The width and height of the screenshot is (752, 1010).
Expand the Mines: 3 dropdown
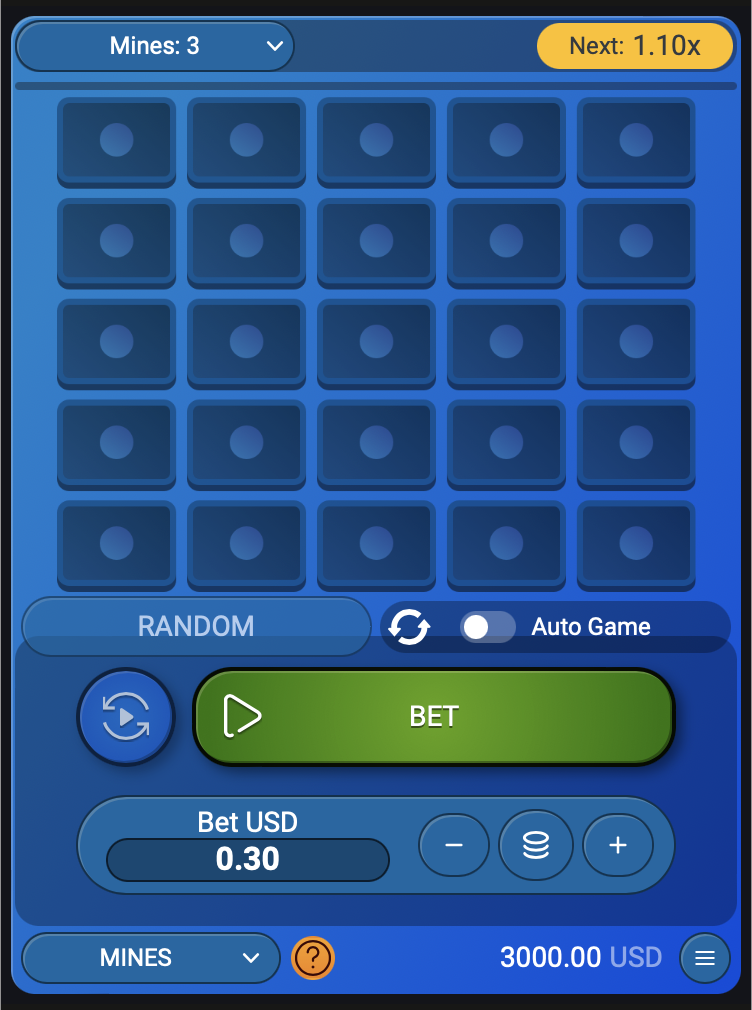(x=155, y=46)
